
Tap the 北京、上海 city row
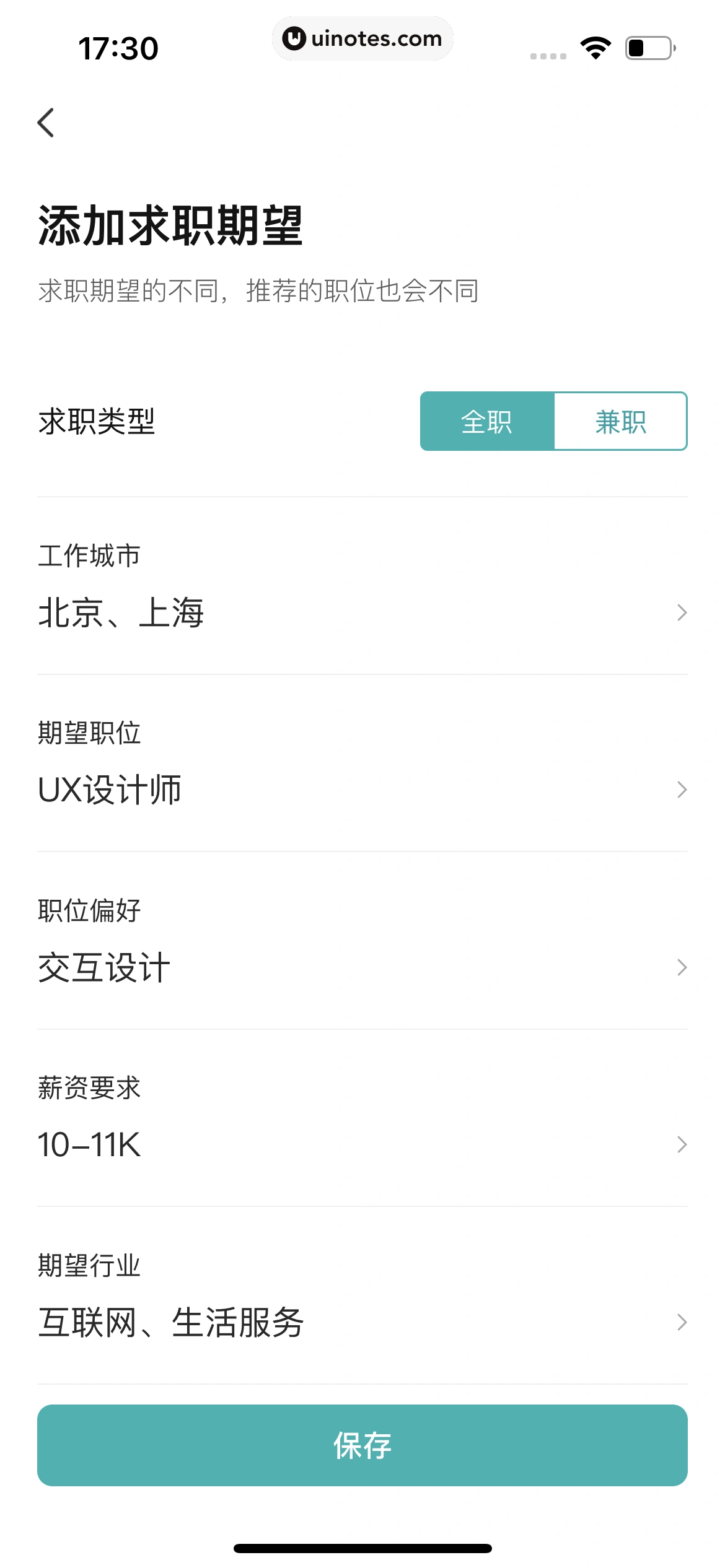point(248,612)
